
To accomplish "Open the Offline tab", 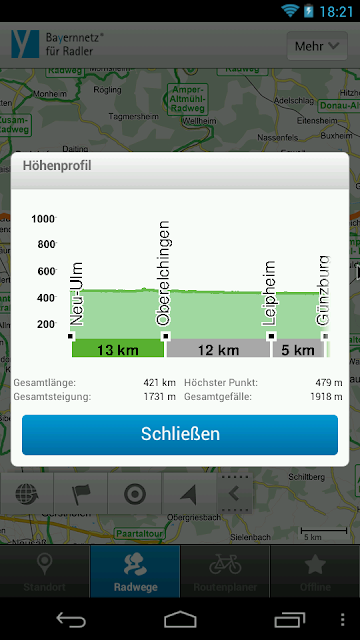I will coord(315,571).
